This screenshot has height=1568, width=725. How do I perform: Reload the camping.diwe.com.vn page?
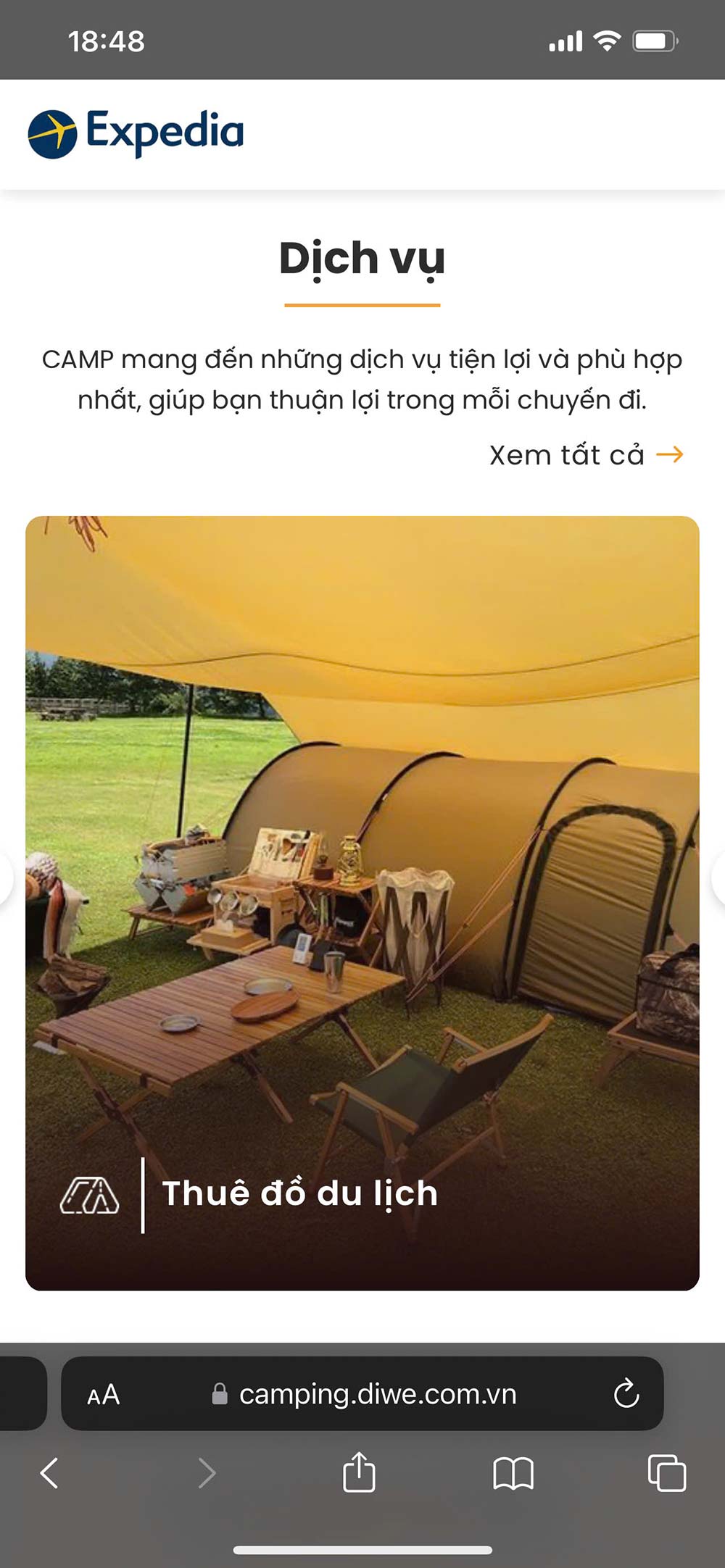[x=626, y=1393]
